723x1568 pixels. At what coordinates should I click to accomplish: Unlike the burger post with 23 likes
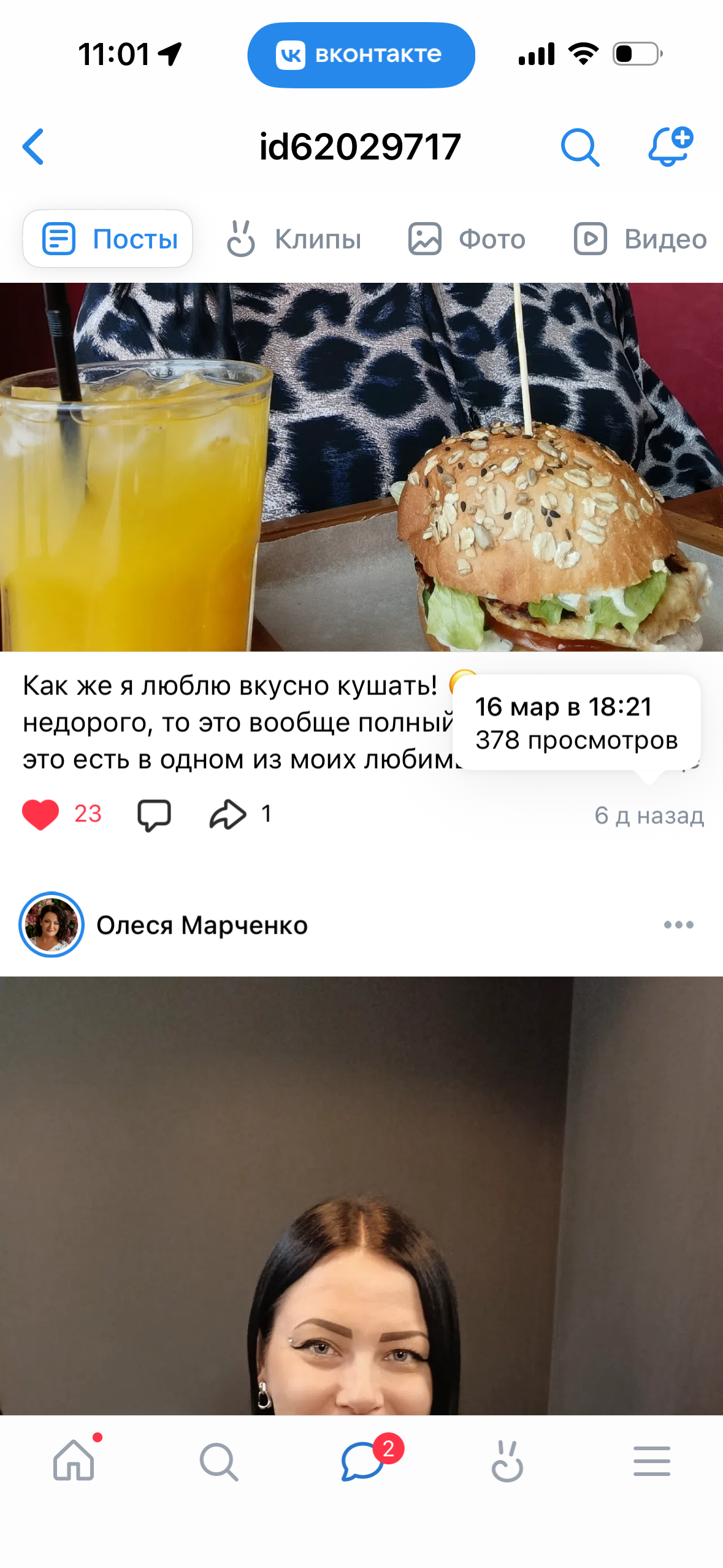click(x=41, y=815)
